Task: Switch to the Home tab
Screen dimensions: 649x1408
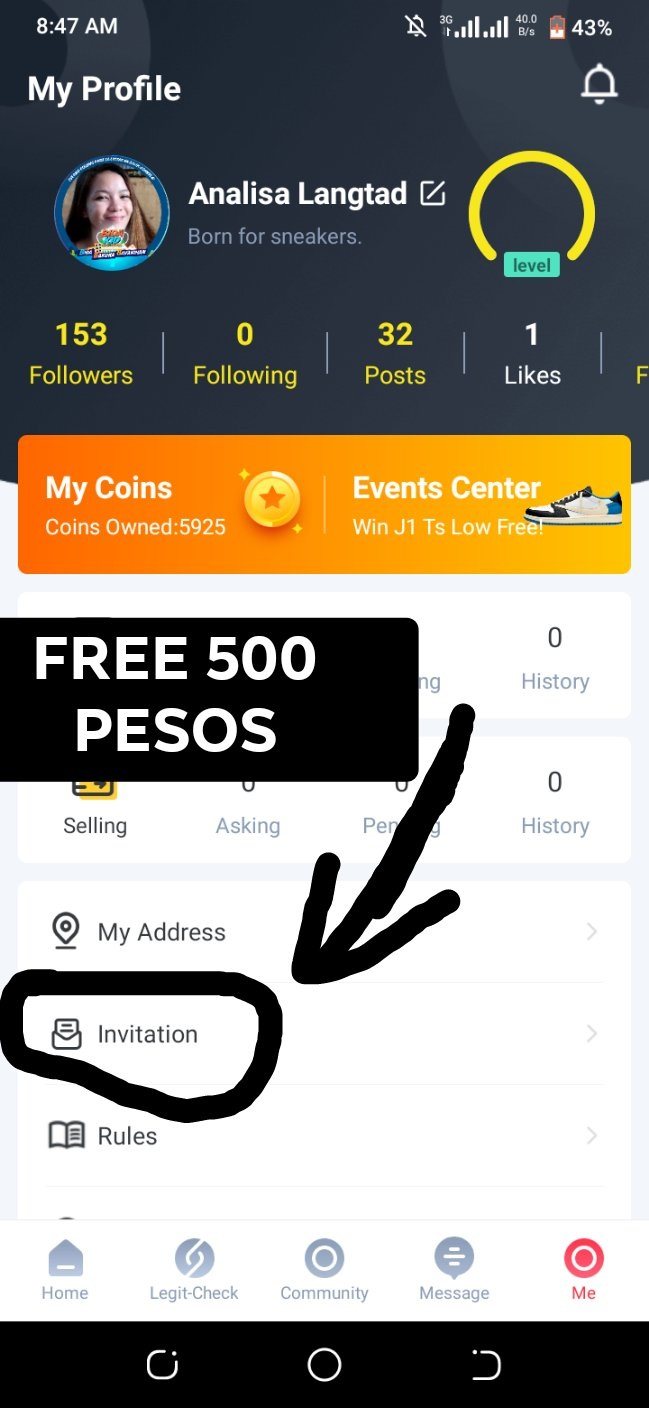Action: (65, 1270)
